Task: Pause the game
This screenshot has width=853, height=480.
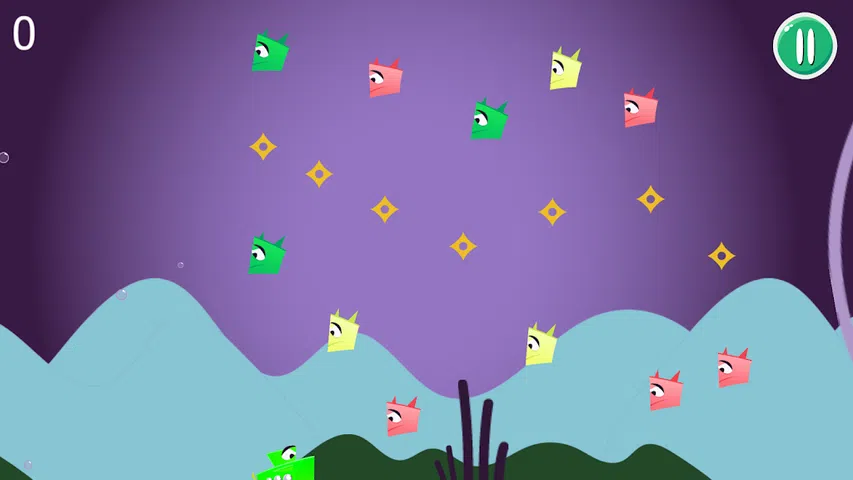Action: point(805,46)
